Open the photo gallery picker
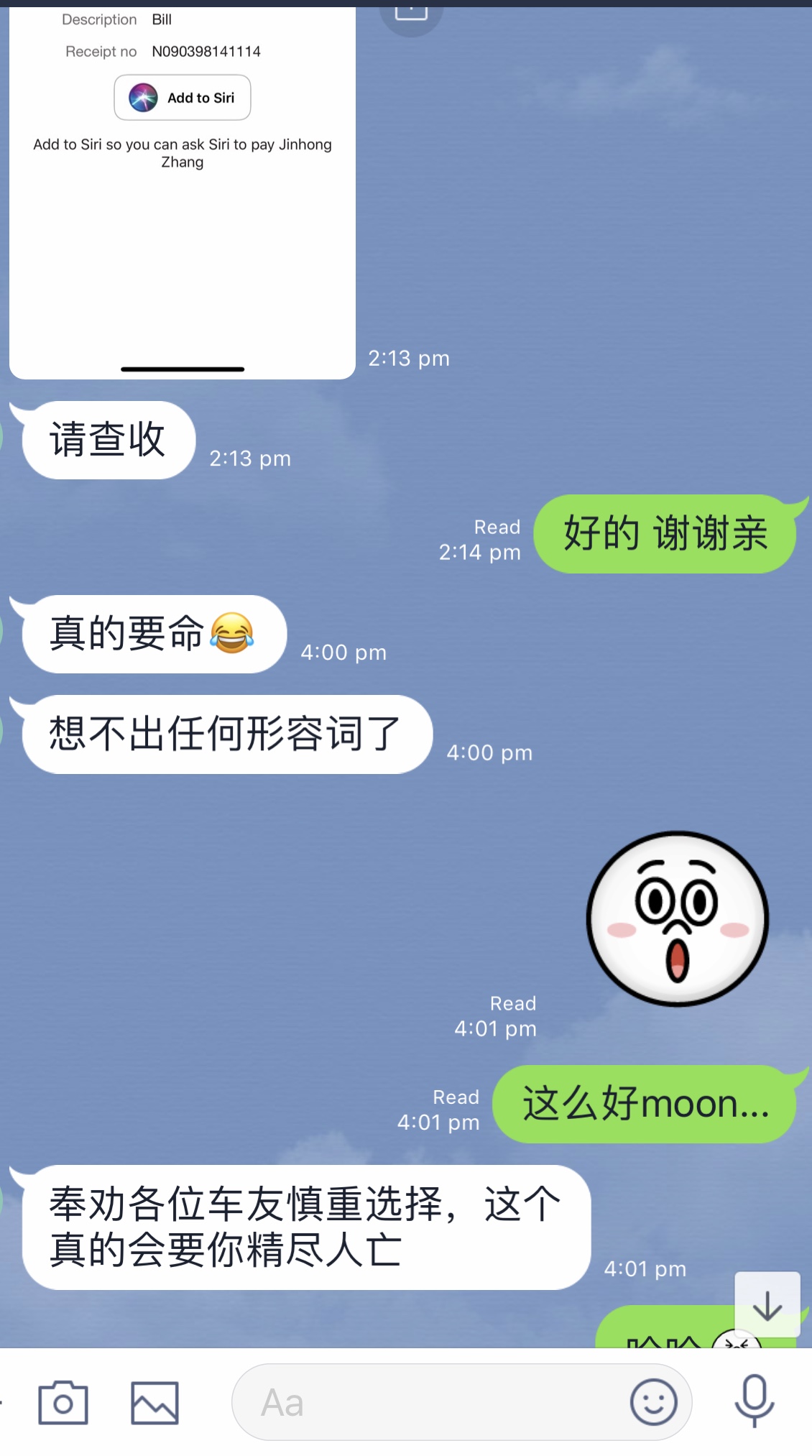This screenshot has height=1456, width=812. pos(154,1402)
